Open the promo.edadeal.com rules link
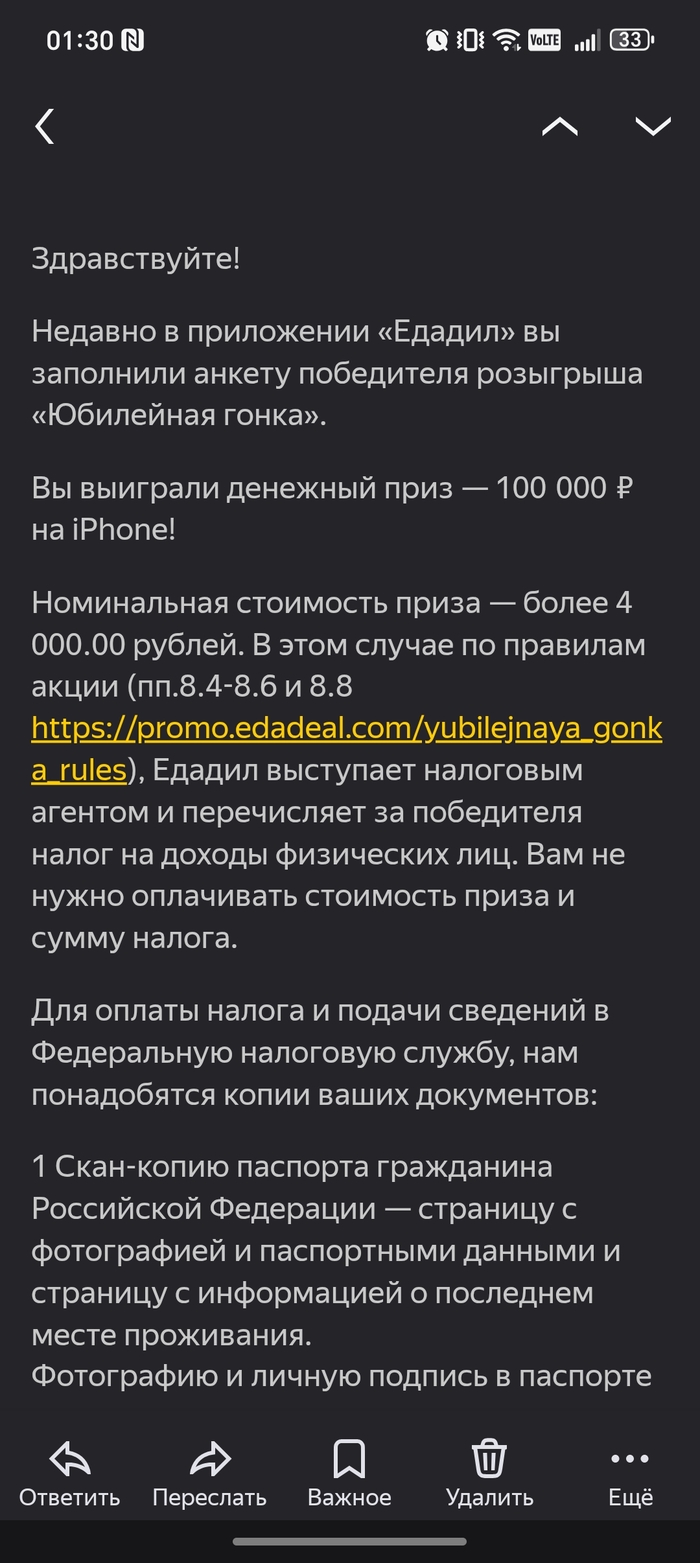Screen dimensions: 700x1563 pos(346,729)
